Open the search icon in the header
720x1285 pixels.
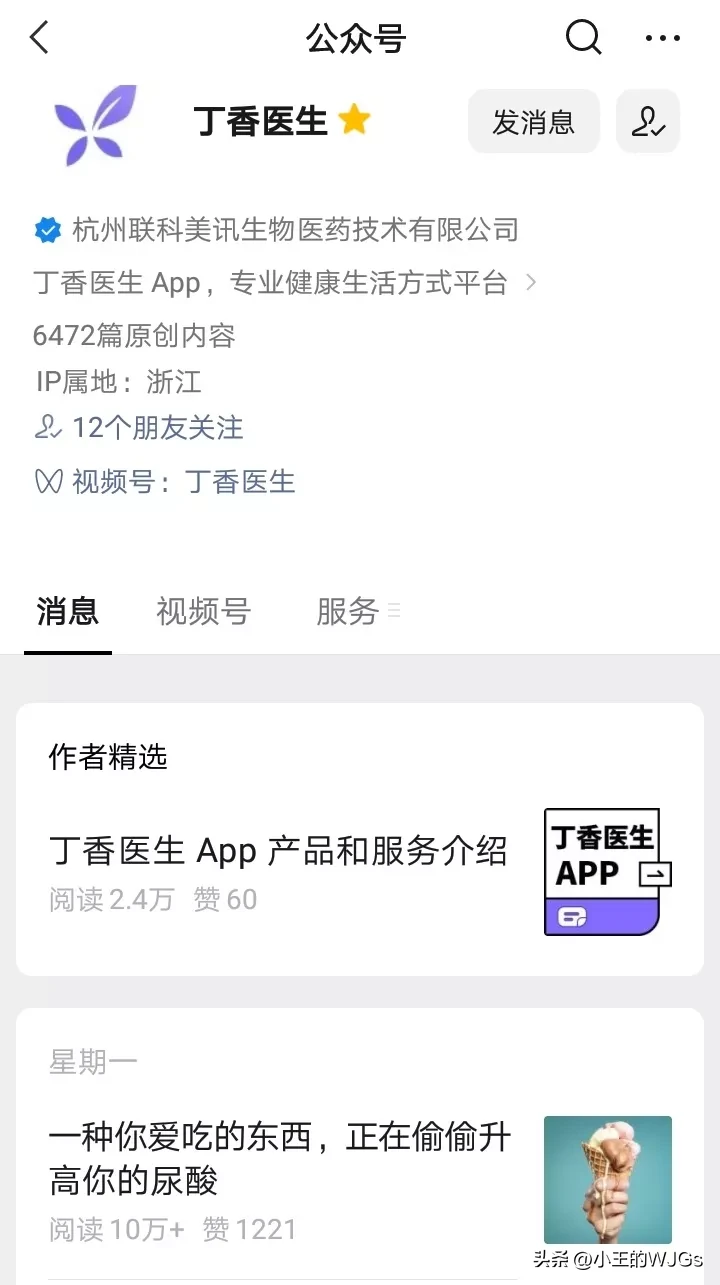[x=583, y=38]
